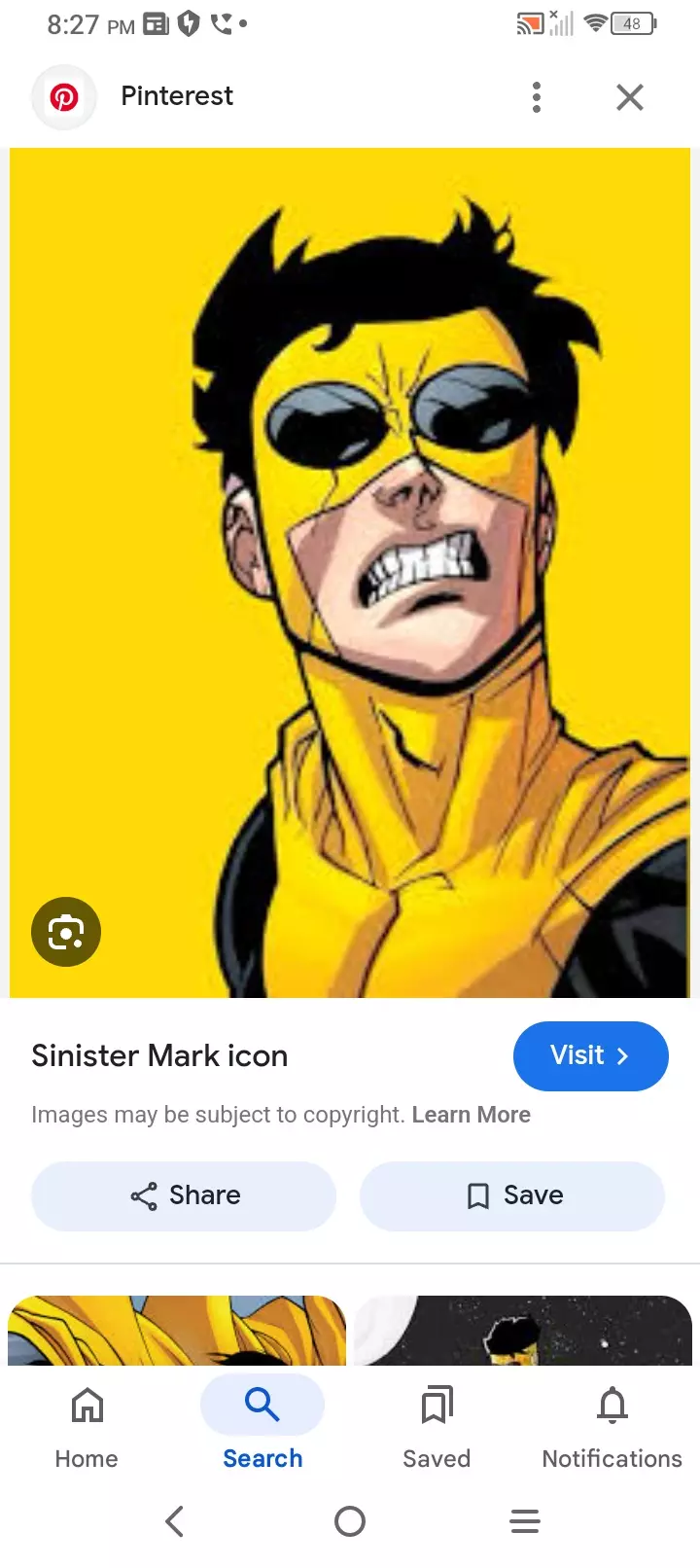Save this image to your collection
Viewport: 700px width, 1568px height.
click(512, 1195)
